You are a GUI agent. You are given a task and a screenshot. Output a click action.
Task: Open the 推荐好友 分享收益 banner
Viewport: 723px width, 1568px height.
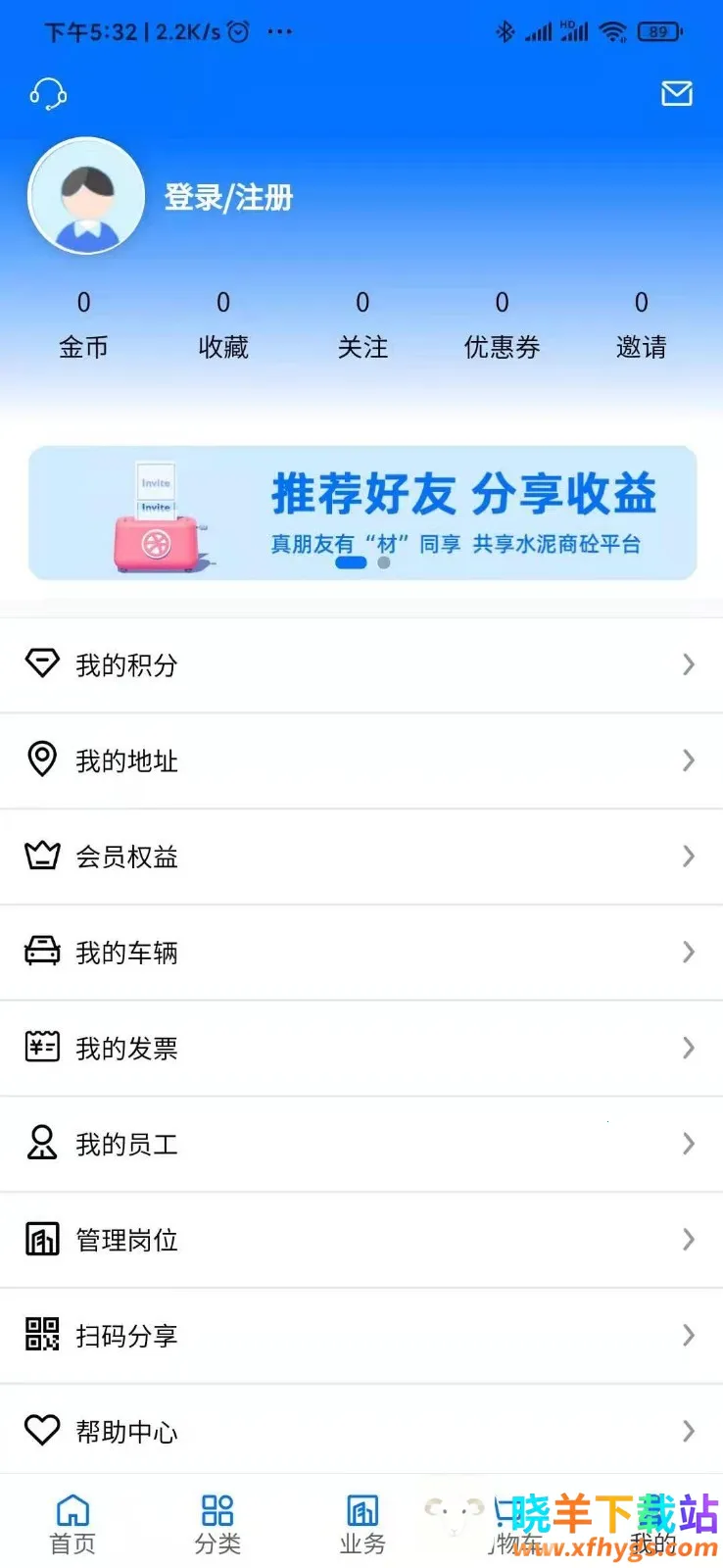coord(362,513)
